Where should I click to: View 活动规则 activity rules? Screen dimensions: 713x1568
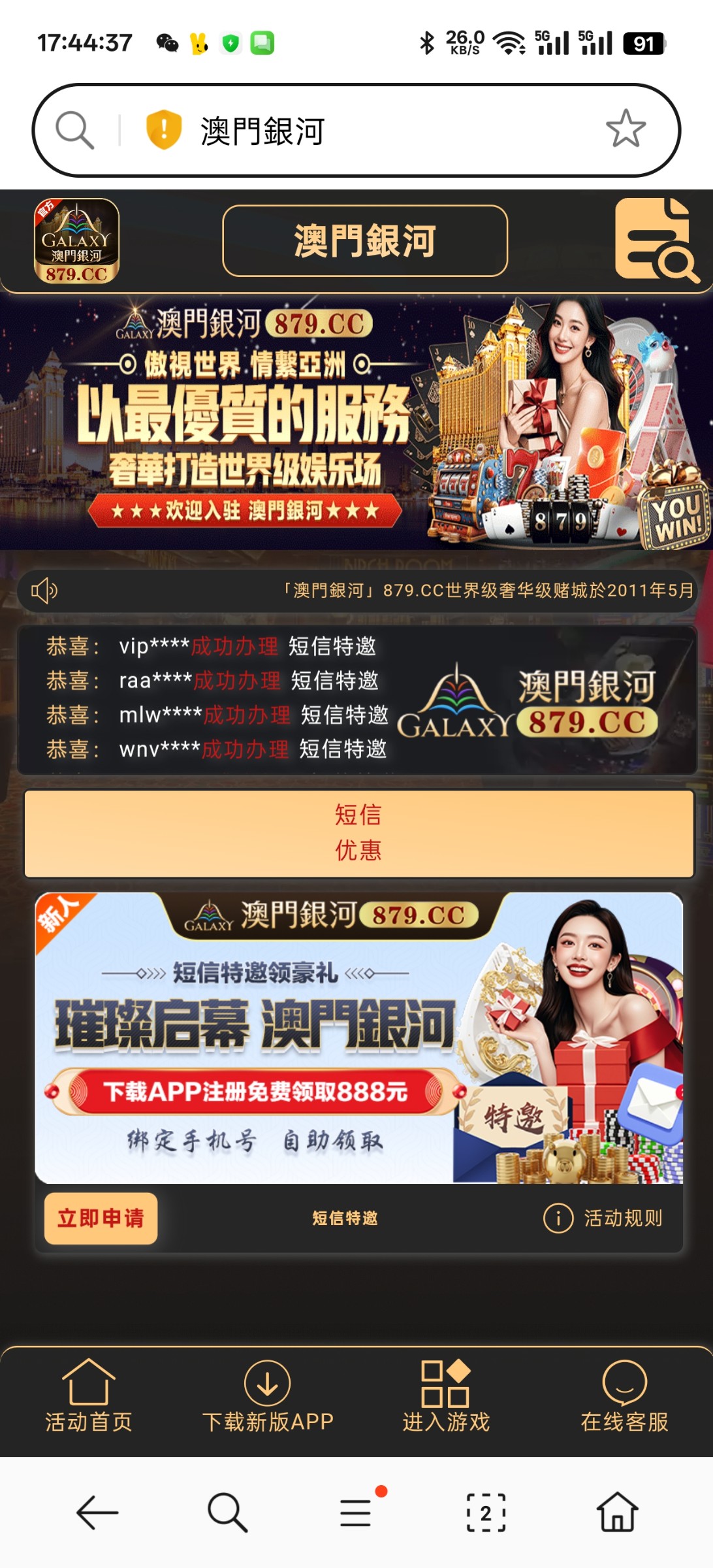(603, 1218)
